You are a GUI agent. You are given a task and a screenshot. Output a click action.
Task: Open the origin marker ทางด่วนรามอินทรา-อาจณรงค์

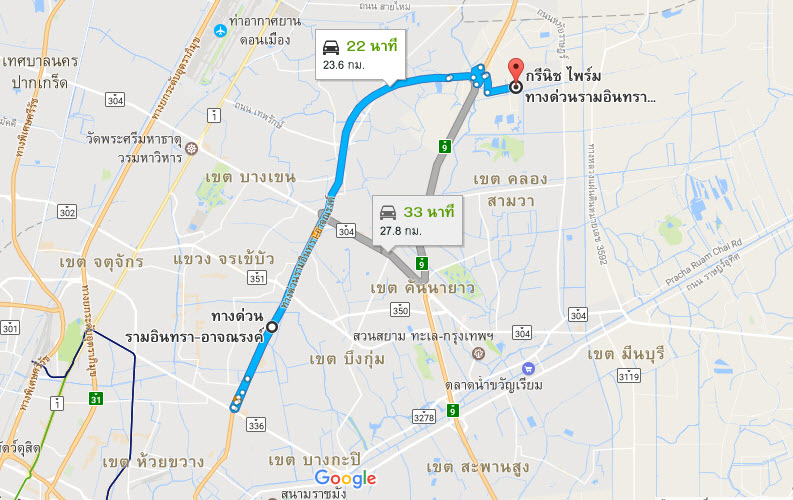(x=272, y=326)
